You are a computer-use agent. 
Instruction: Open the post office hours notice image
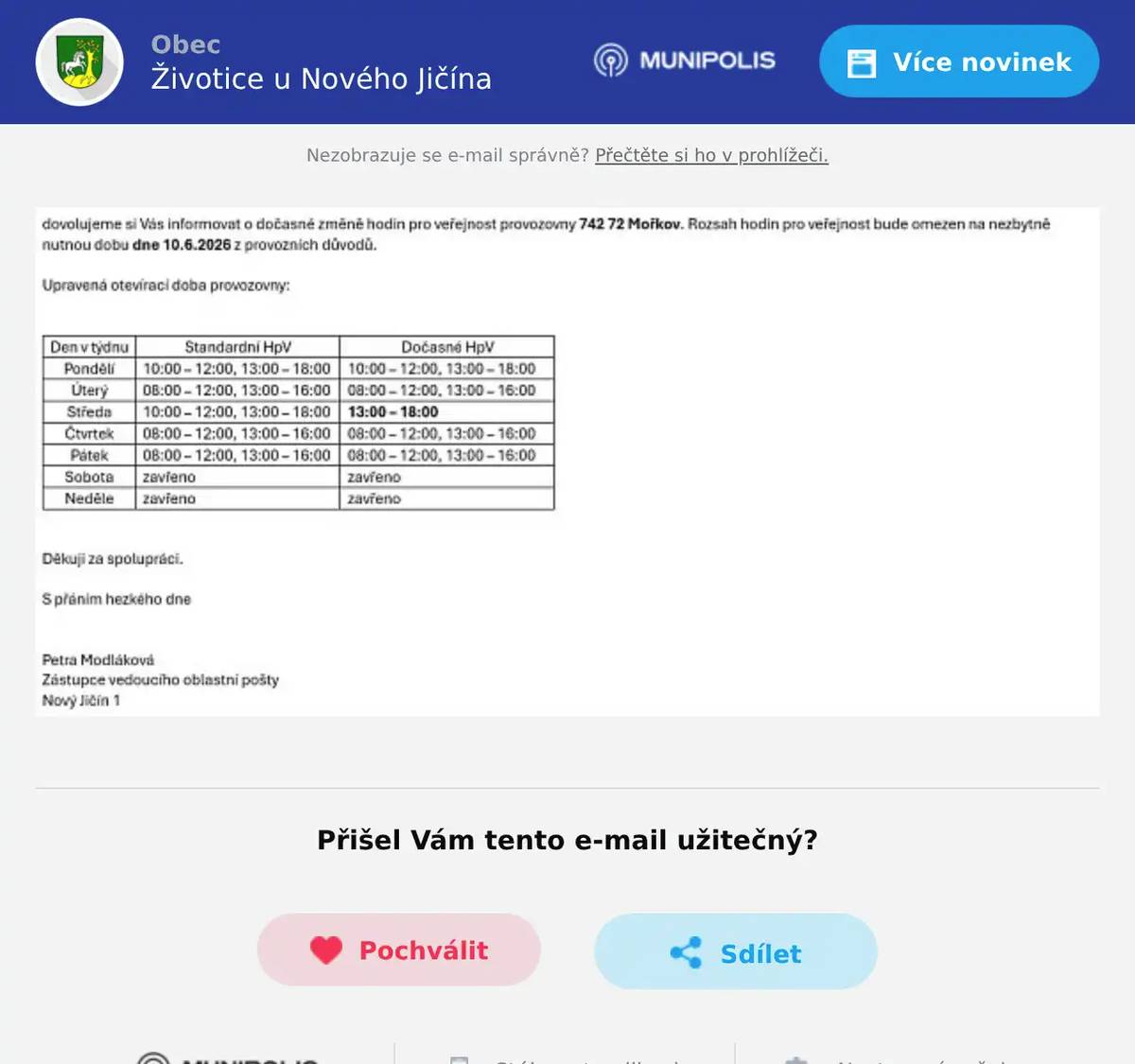coord(567,462)
